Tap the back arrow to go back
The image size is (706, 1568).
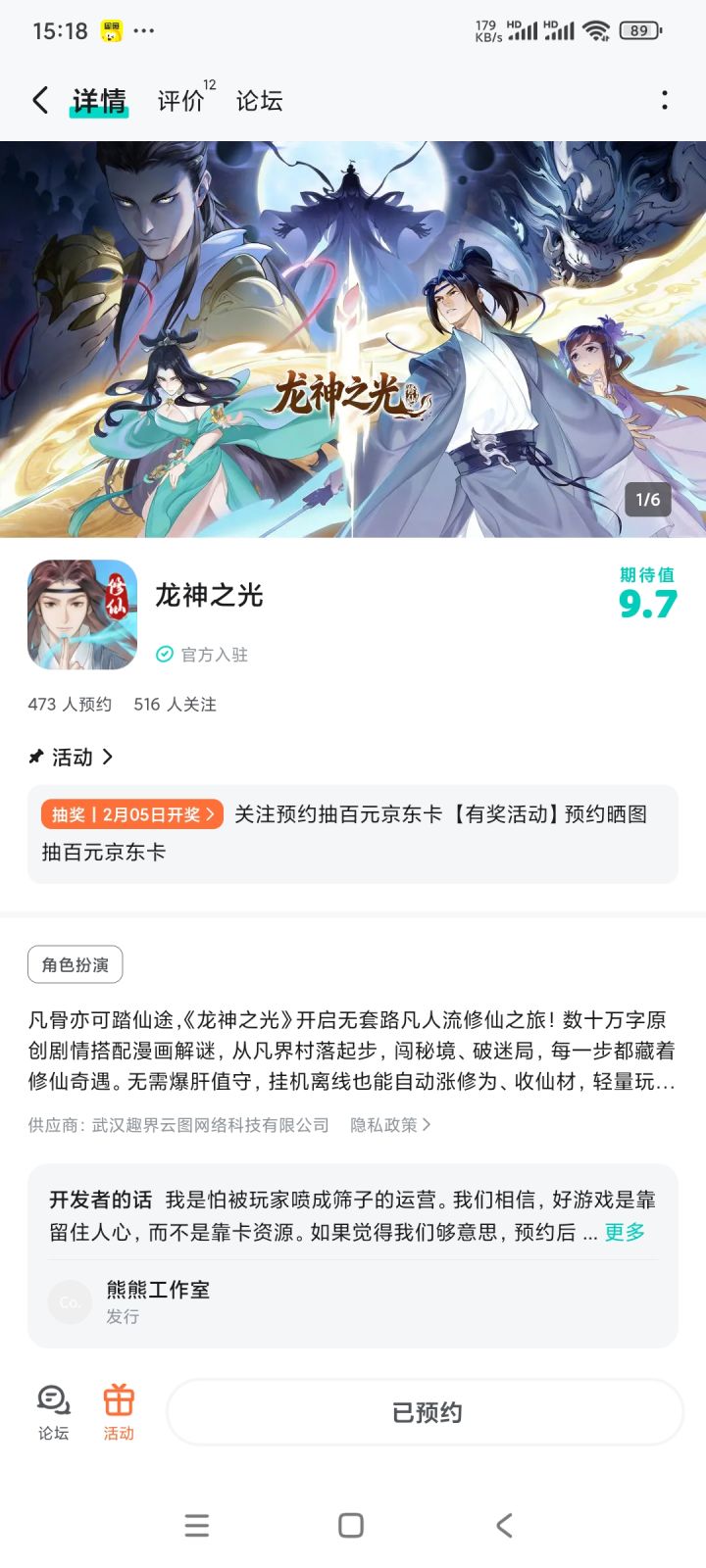(x=39, y=101)
